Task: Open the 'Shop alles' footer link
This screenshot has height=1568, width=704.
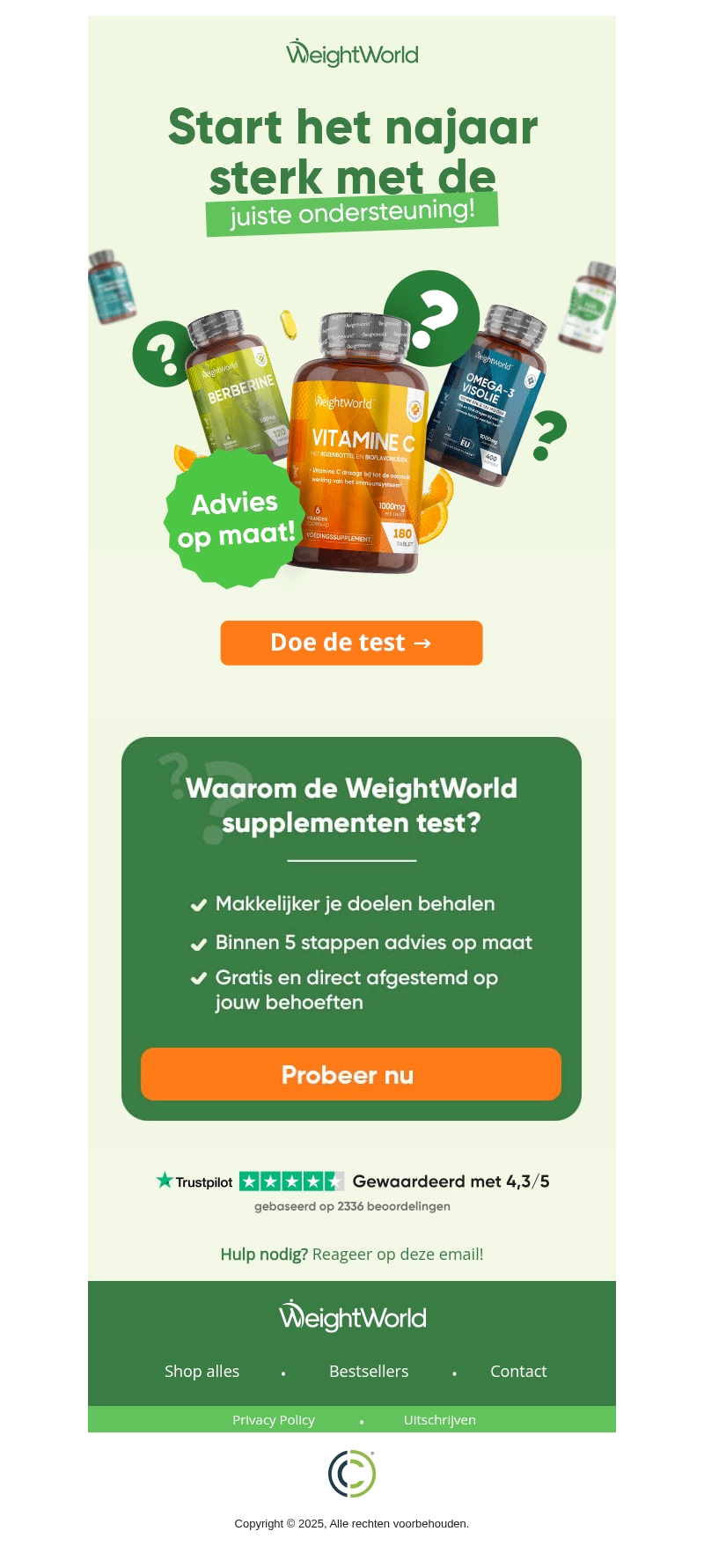Action: click(202, 1371)
